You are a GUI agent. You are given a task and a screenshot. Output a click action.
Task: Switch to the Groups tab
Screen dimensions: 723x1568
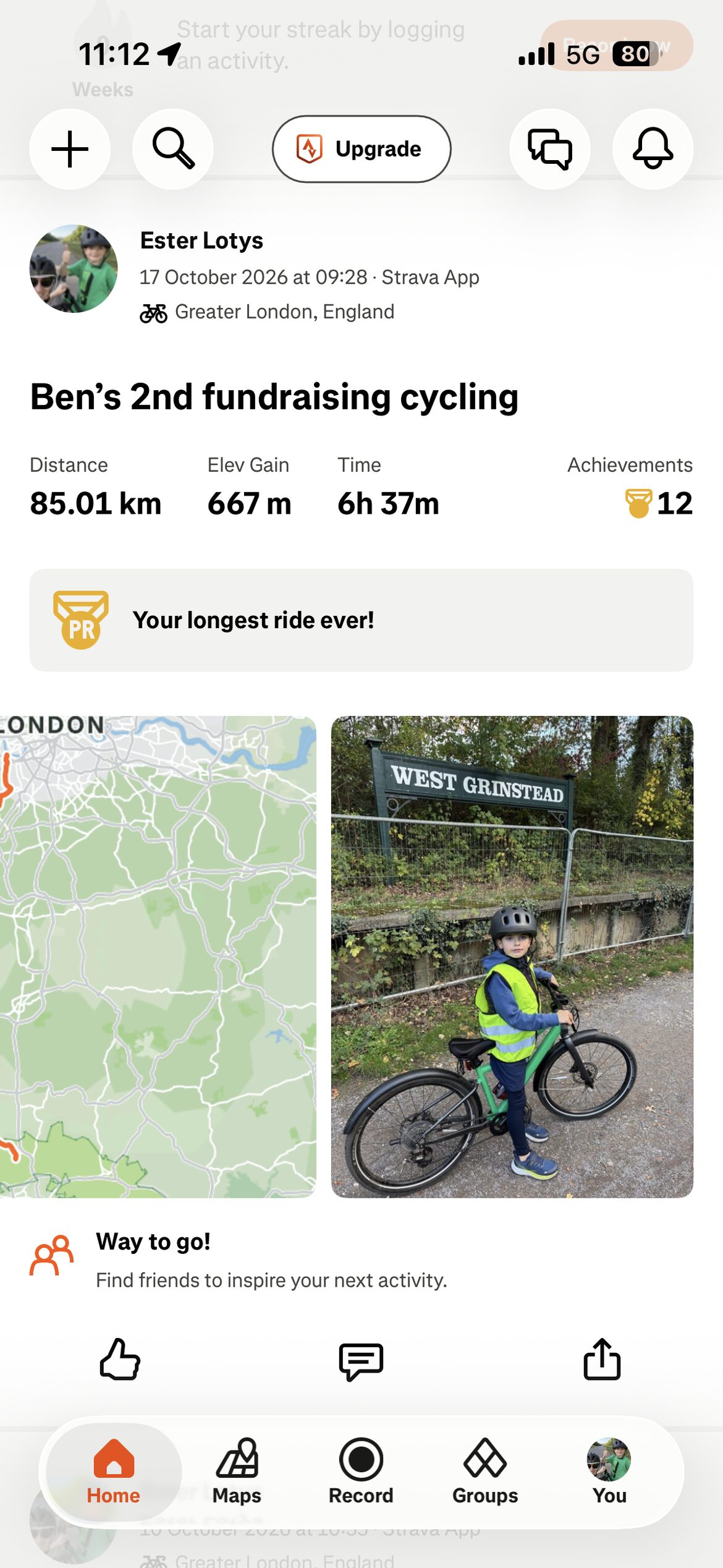tap(485, 1472)
